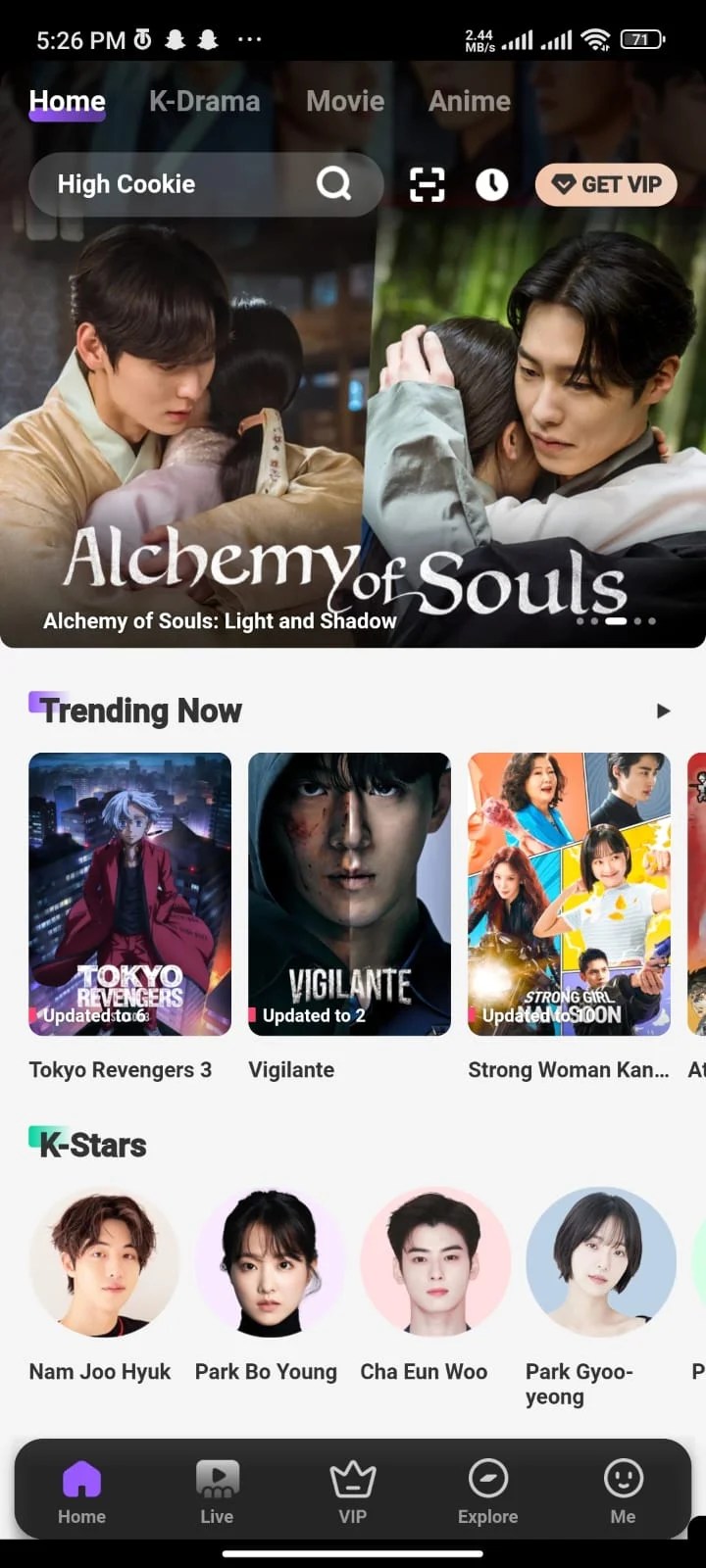Viewport: 706px width, 1568px height.
Task: Open the Anime tab
Action: [469, 101]
